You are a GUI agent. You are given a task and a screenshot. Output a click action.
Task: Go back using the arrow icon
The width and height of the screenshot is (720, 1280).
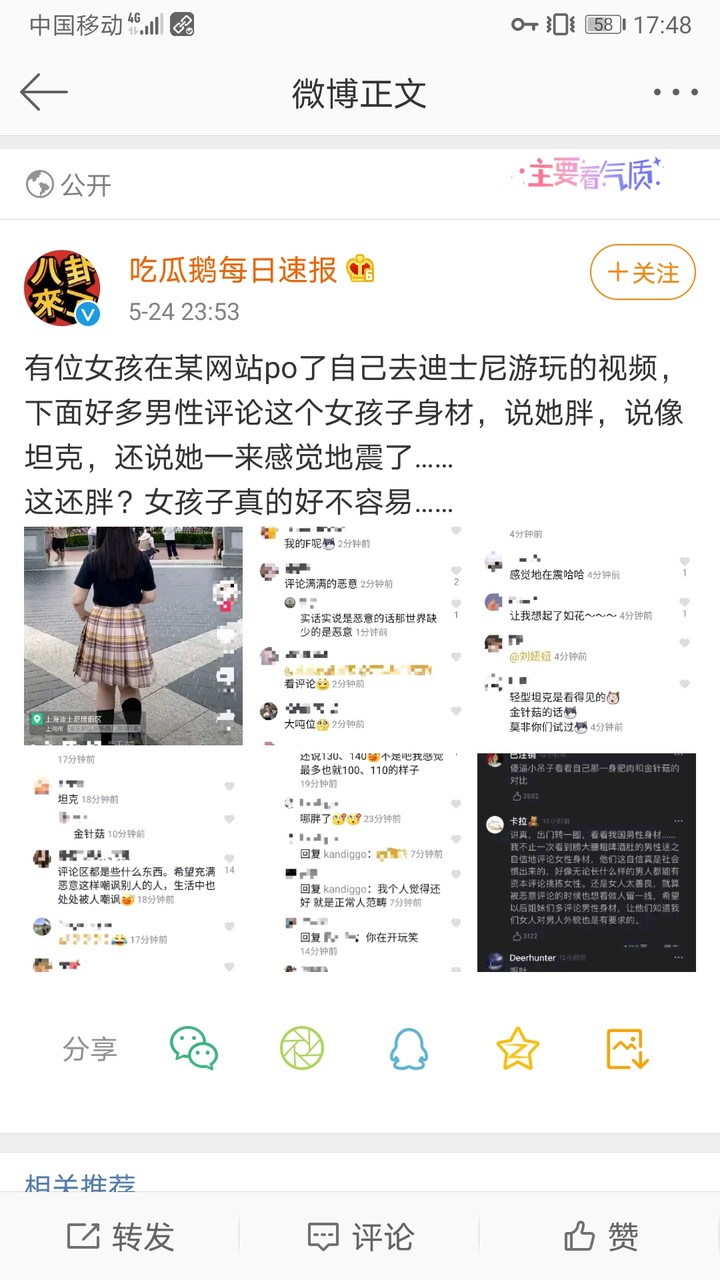(x=44, y=92)
